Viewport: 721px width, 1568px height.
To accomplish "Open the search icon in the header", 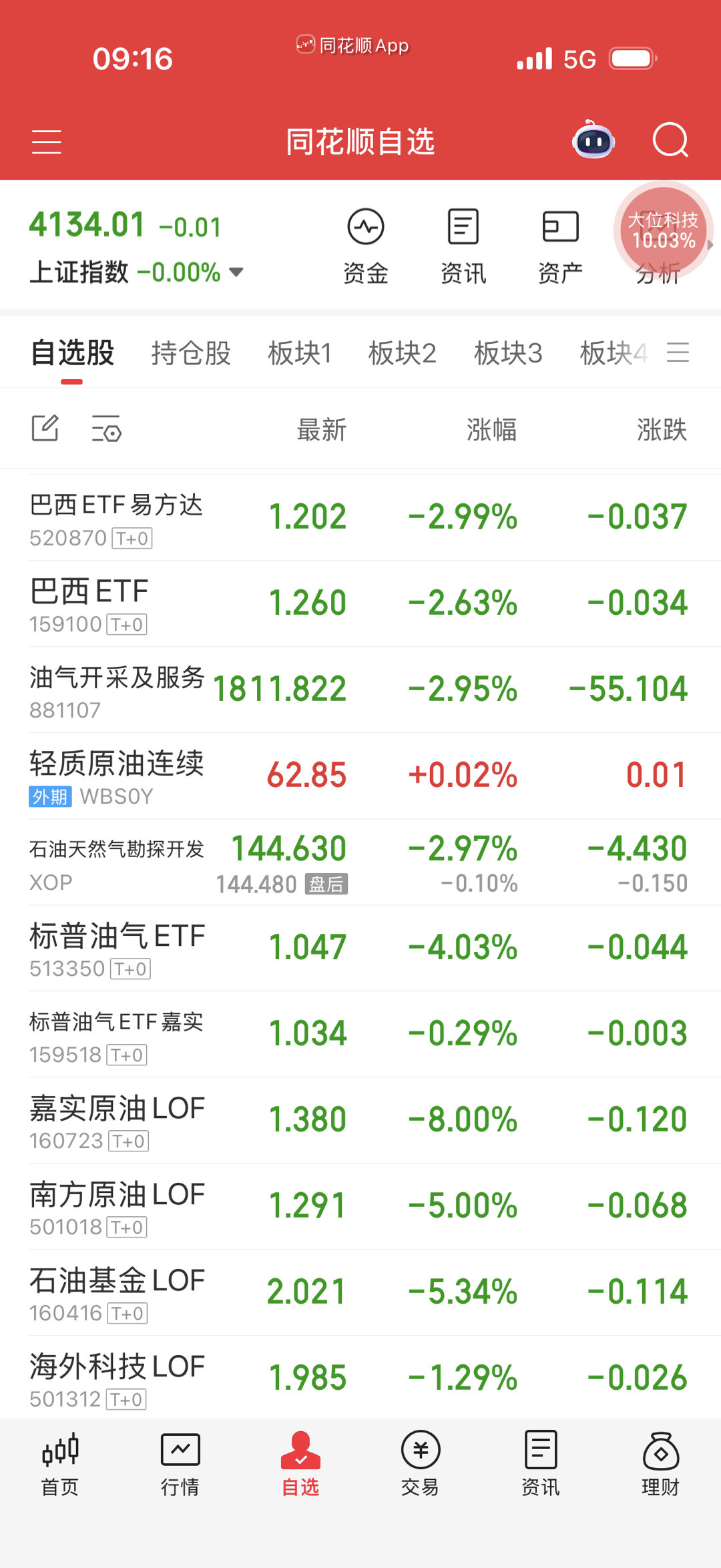I will (671, 140).
